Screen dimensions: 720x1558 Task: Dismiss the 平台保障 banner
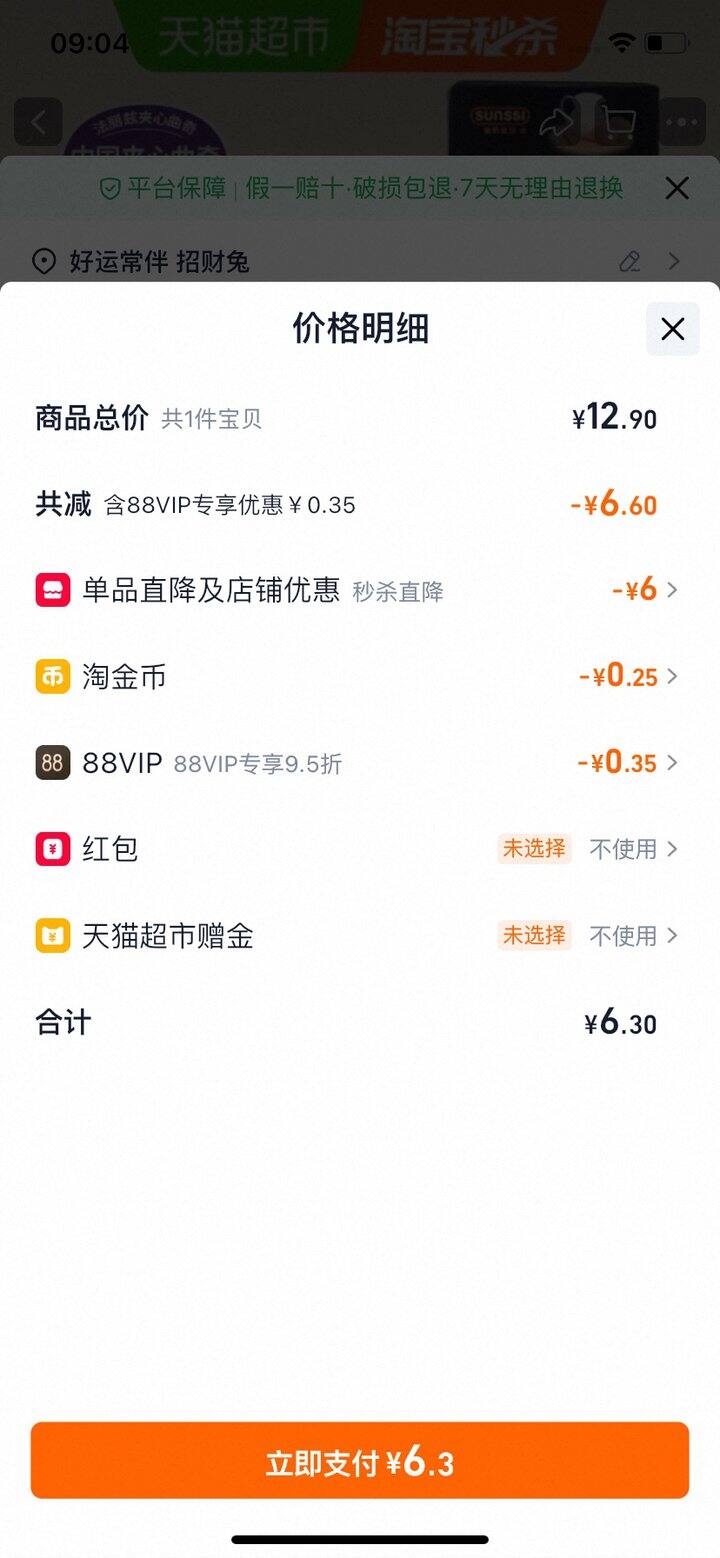(x=677, y=188)
